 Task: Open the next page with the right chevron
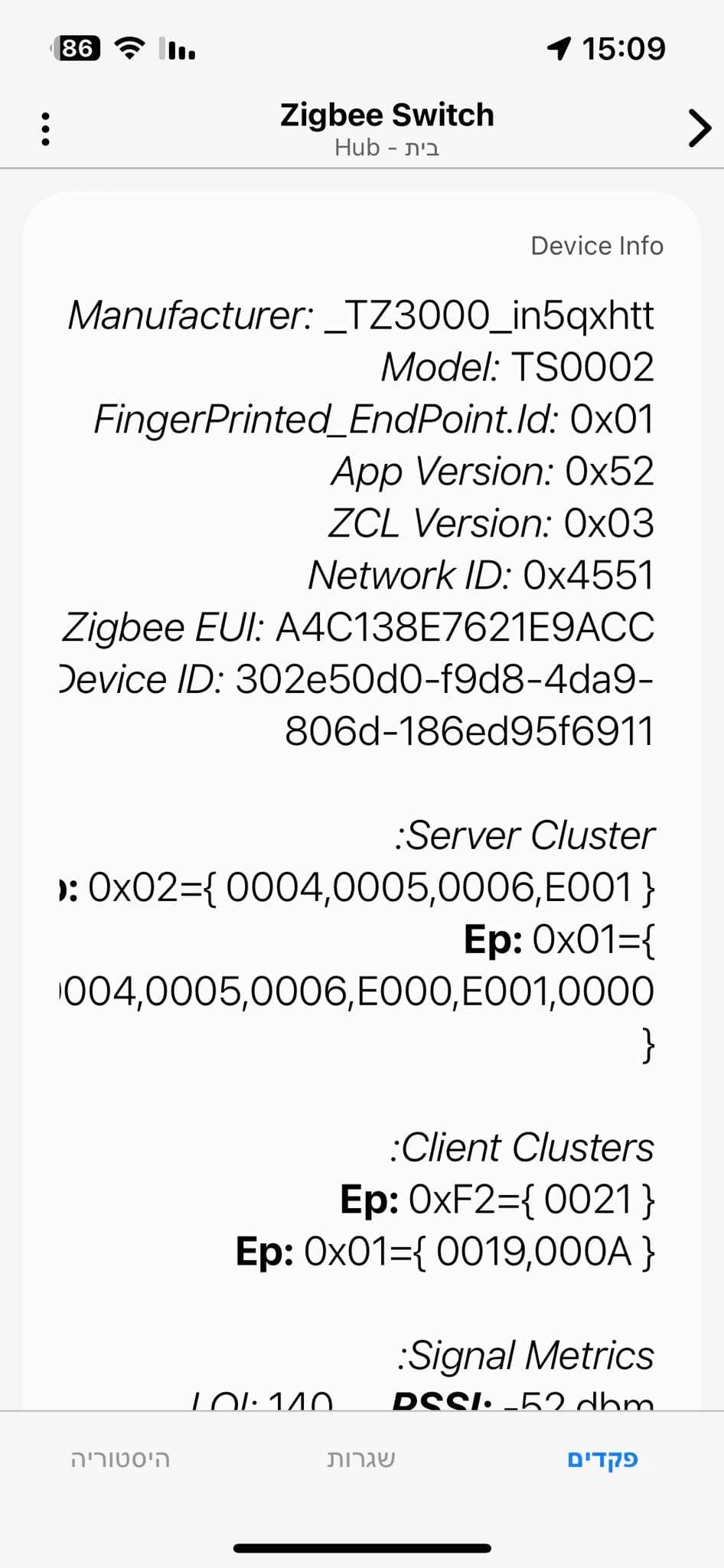698,128
